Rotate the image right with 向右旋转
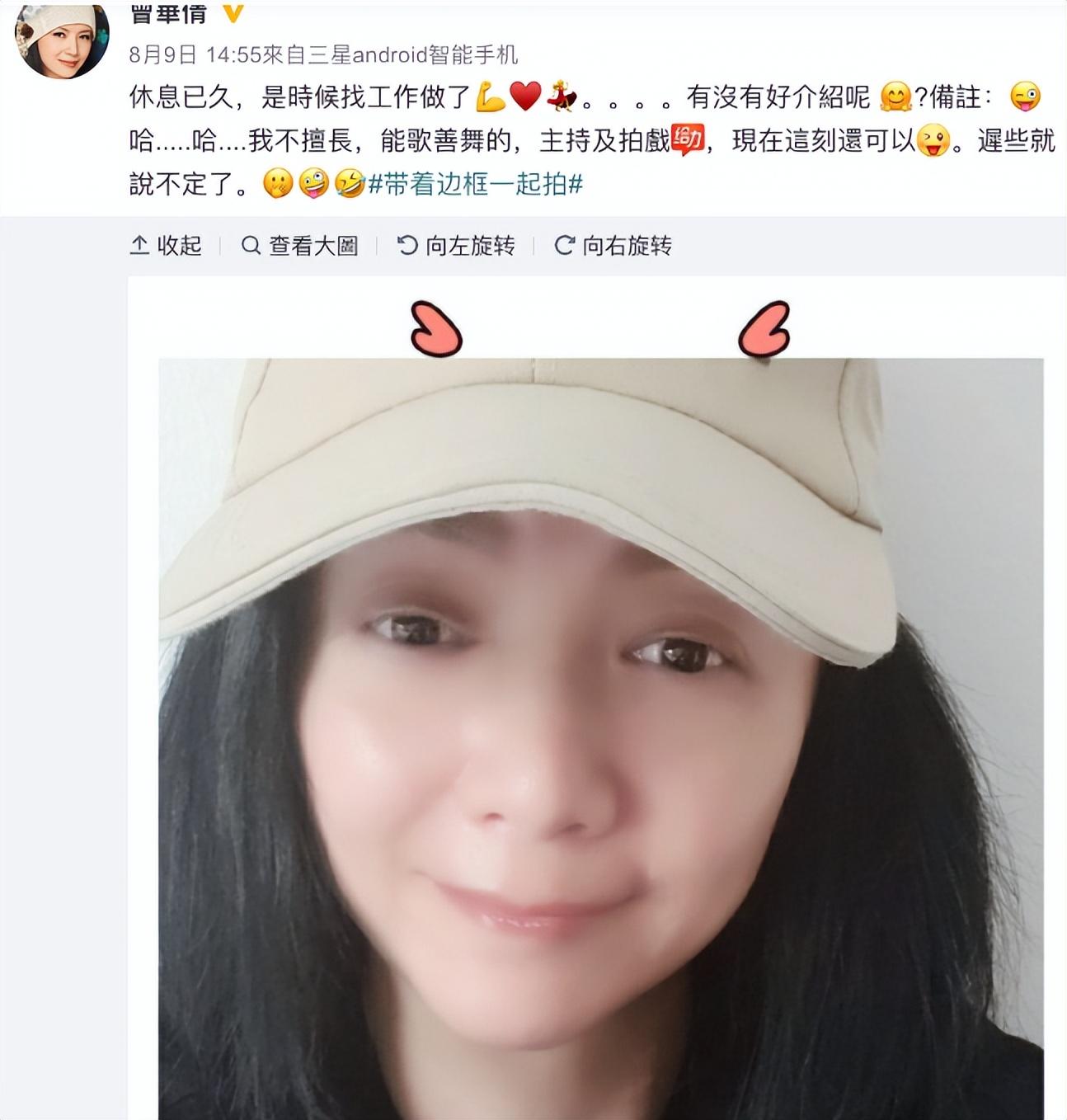This screenshot has height=1120, width=1067. click(x=613, y=246)
